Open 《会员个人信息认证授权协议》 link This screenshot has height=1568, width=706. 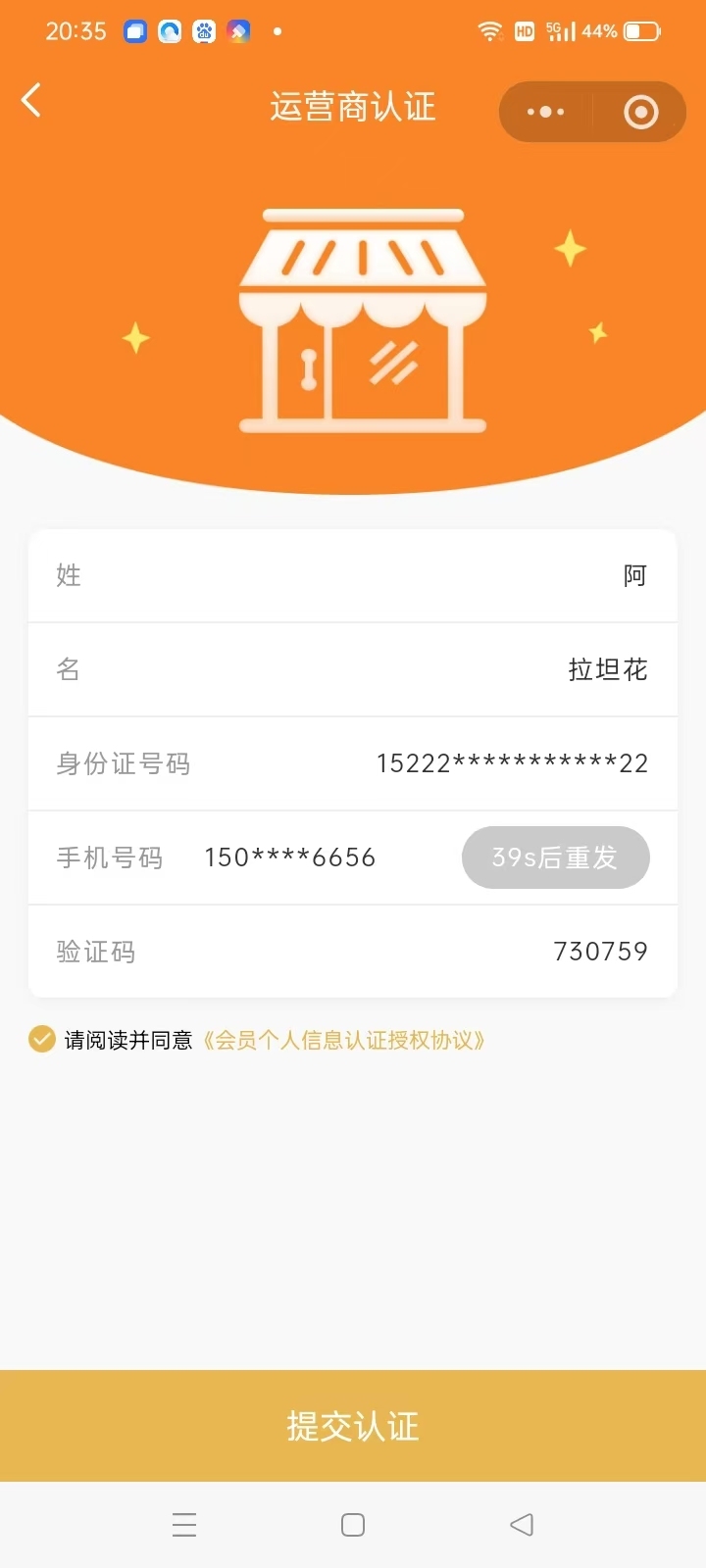(x=343, y=1040)
